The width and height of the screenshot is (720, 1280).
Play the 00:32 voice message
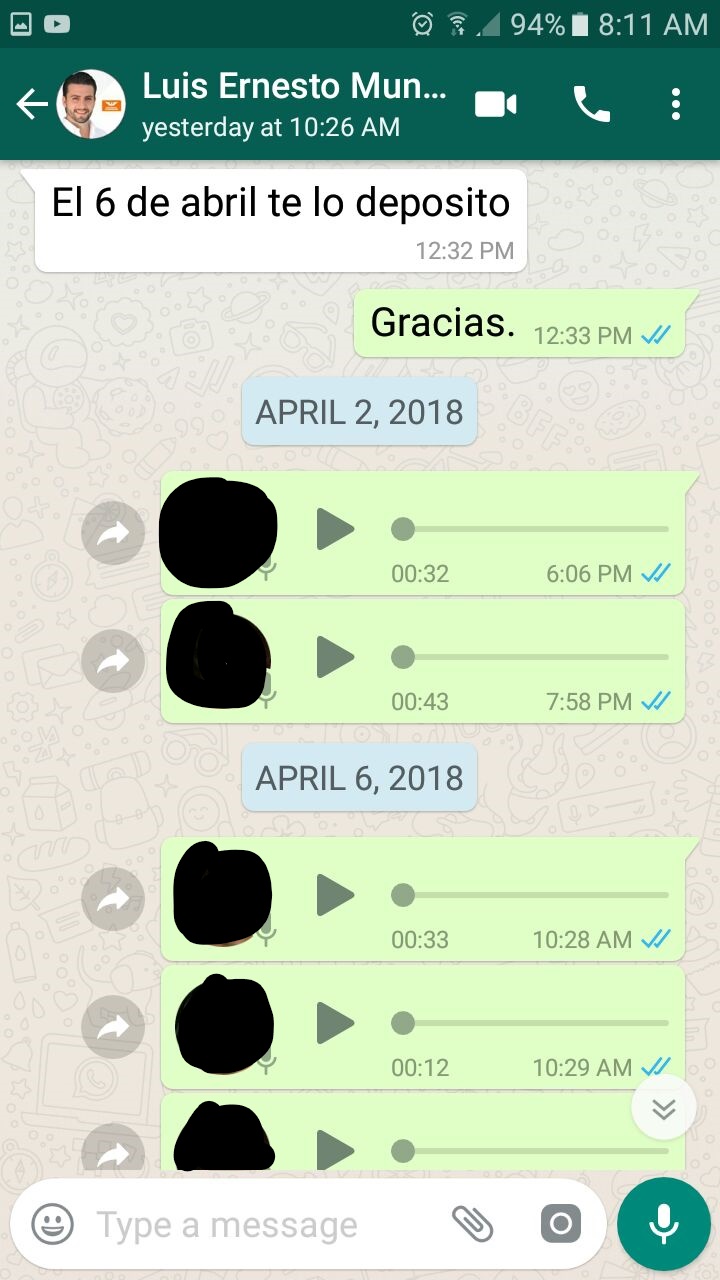[335, 529]
